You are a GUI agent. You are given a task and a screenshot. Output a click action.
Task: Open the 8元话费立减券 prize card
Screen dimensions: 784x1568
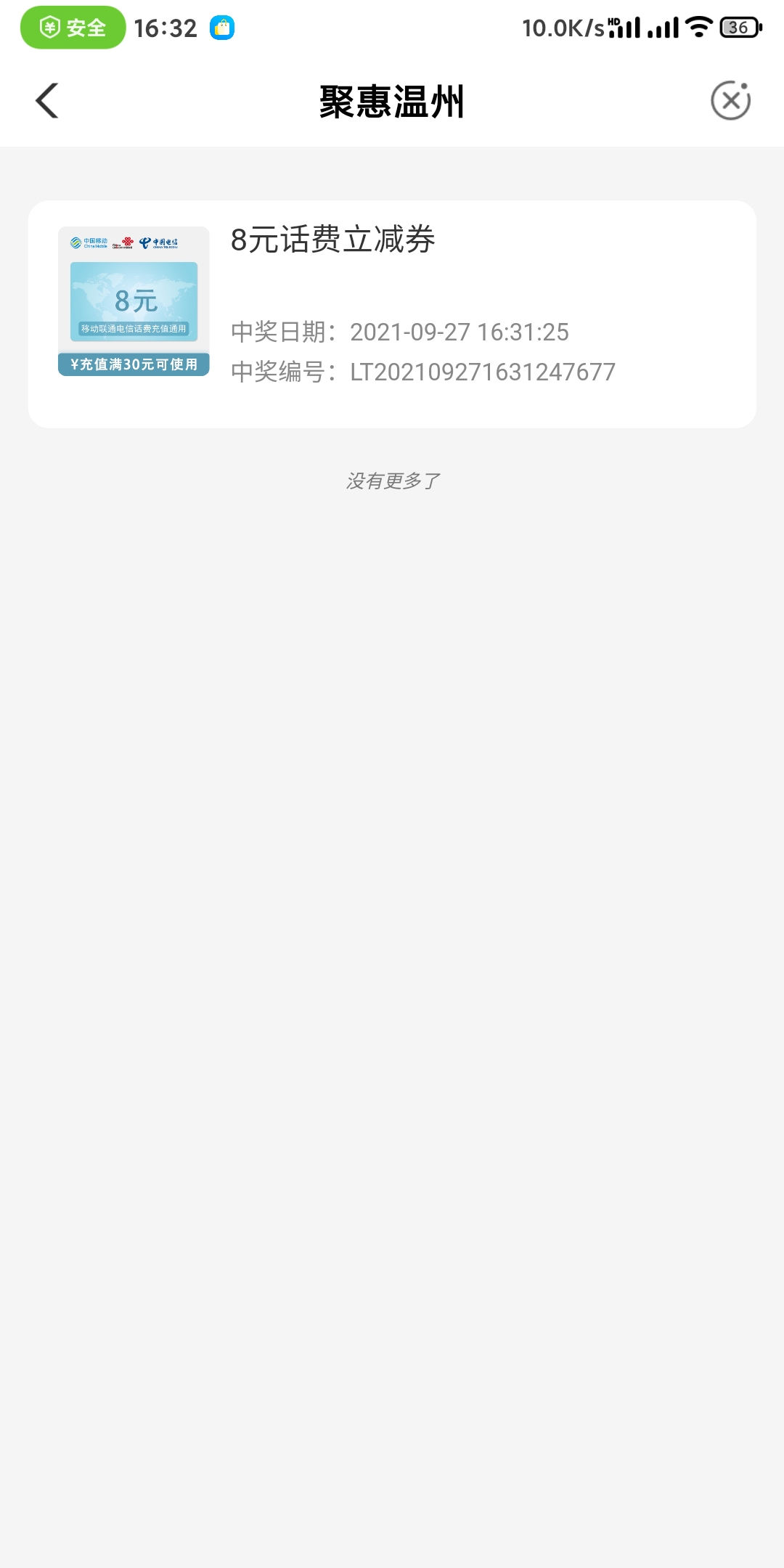pos(392,314)
